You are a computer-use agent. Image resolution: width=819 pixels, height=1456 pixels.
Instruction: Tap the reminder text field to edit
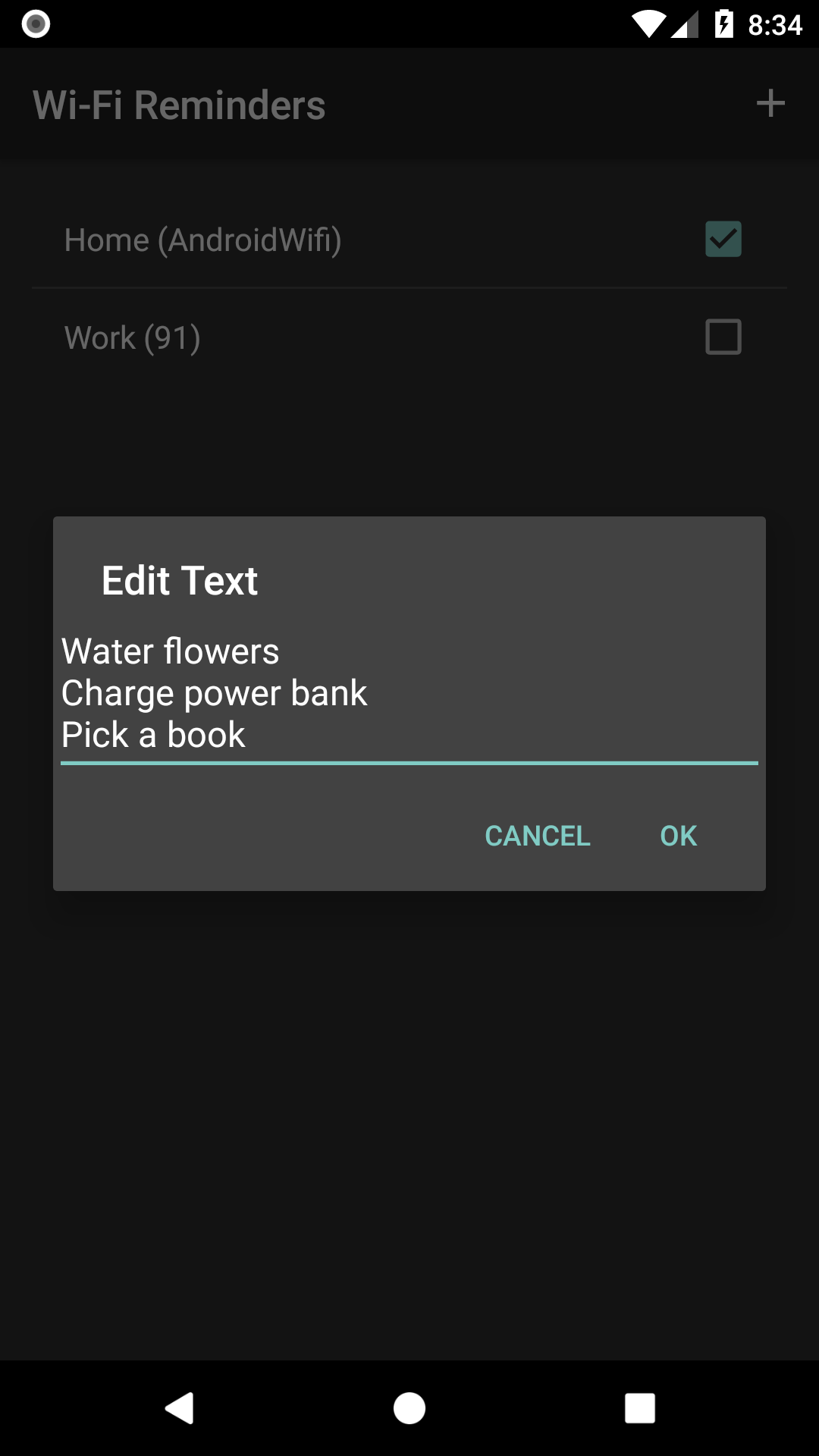tap(409, 693)
